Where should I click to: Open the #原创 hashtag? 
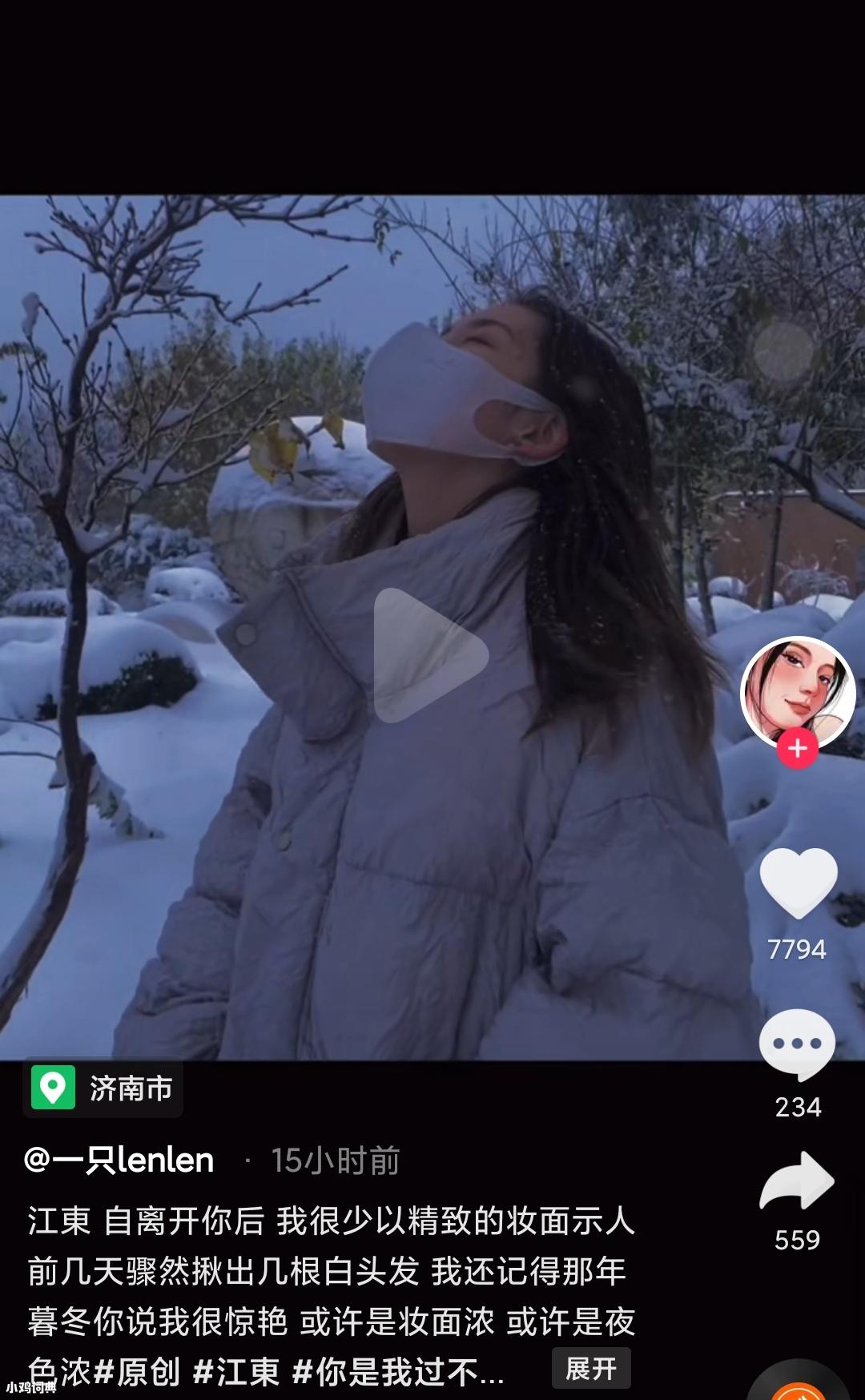137,1372
